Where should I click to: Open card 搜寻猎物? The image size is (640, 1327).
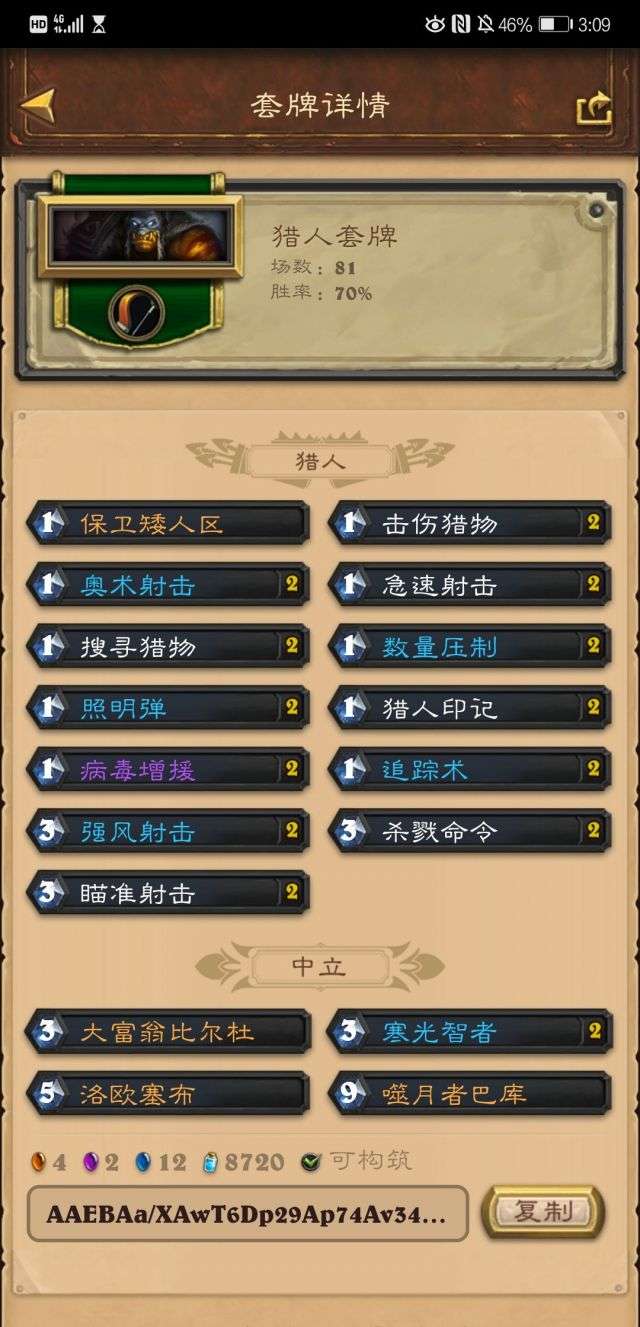[168, 647]
